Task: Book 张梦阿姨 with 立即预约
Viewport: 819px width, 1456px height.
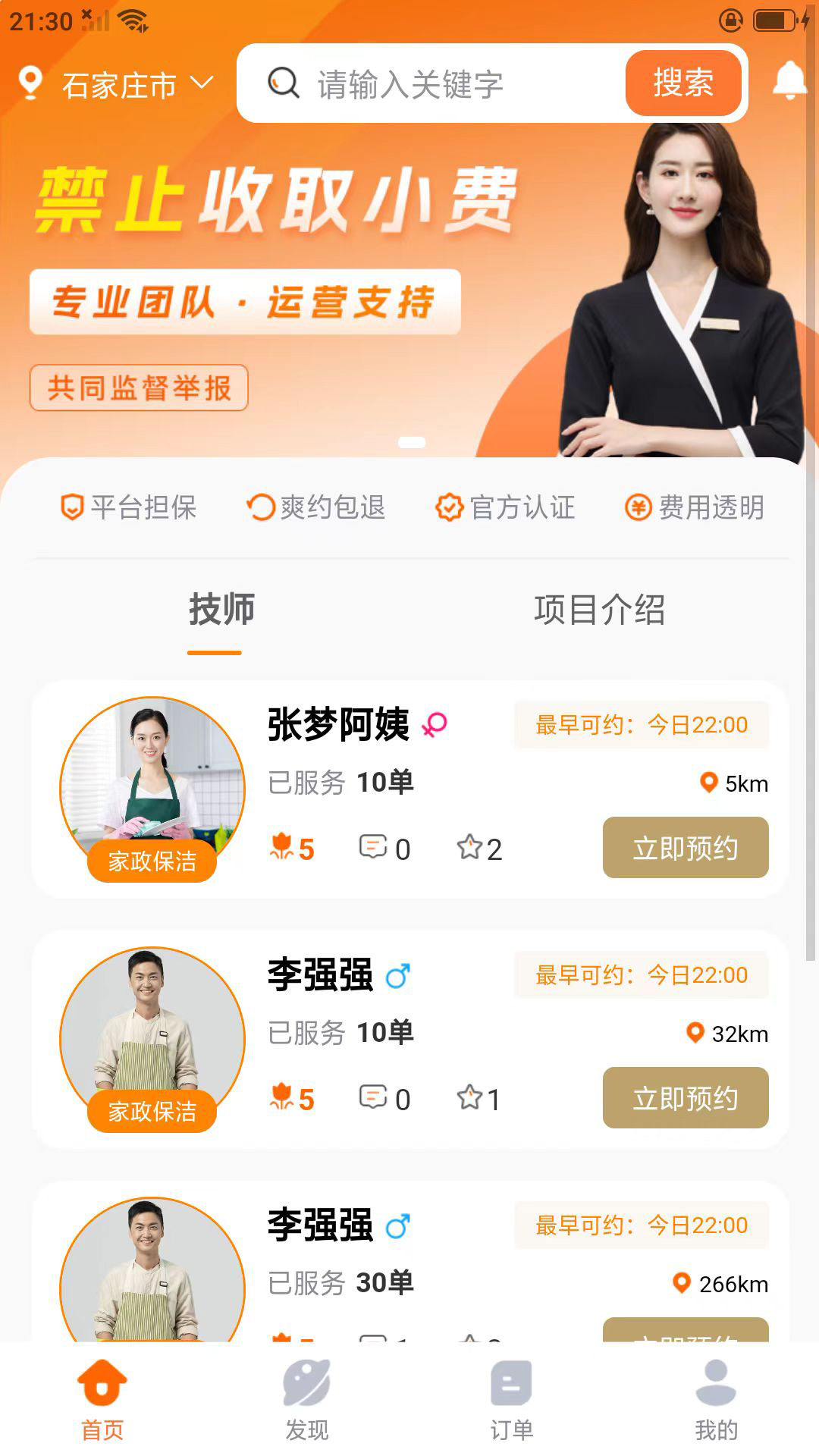Action: (x=685, y=848)
